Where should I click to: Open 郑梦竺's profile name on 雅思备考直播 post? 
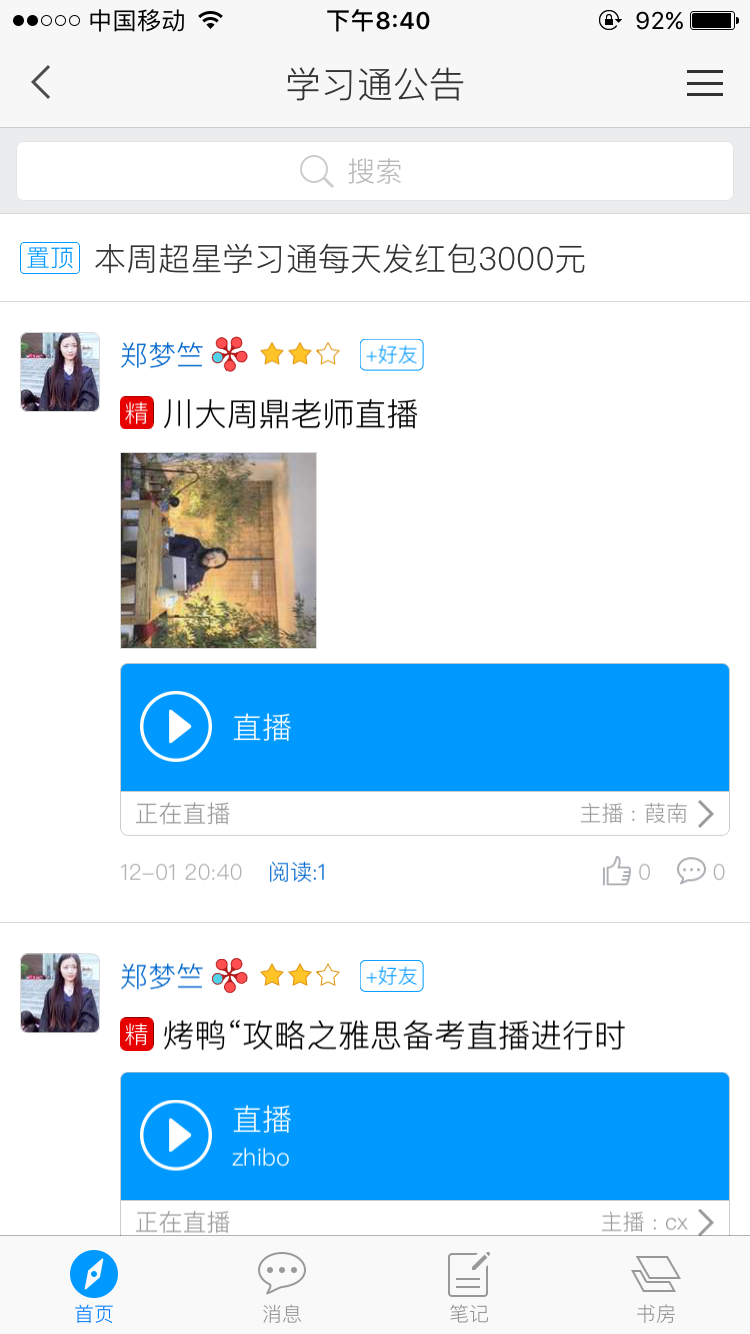[x=162, y=976]
